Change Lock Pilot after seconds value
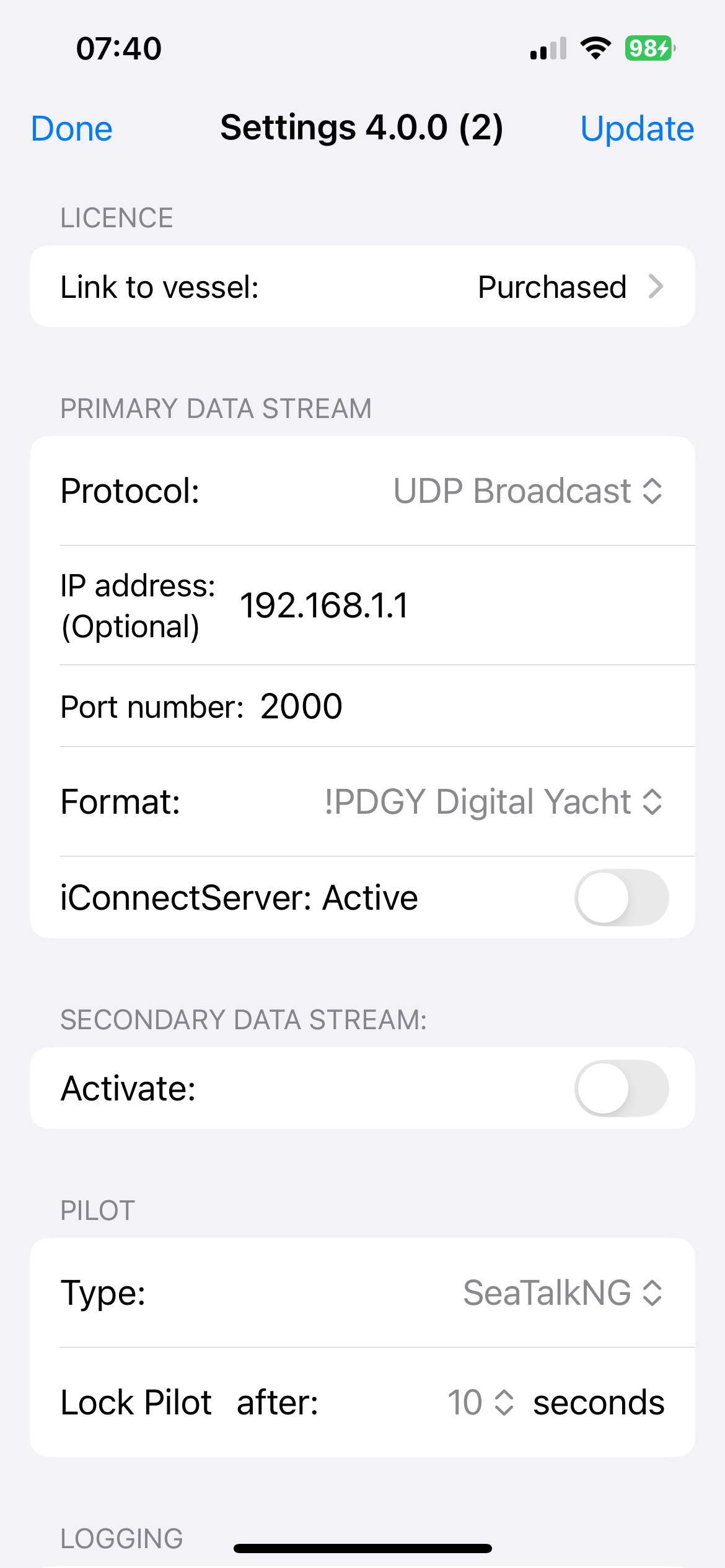 481,1402
